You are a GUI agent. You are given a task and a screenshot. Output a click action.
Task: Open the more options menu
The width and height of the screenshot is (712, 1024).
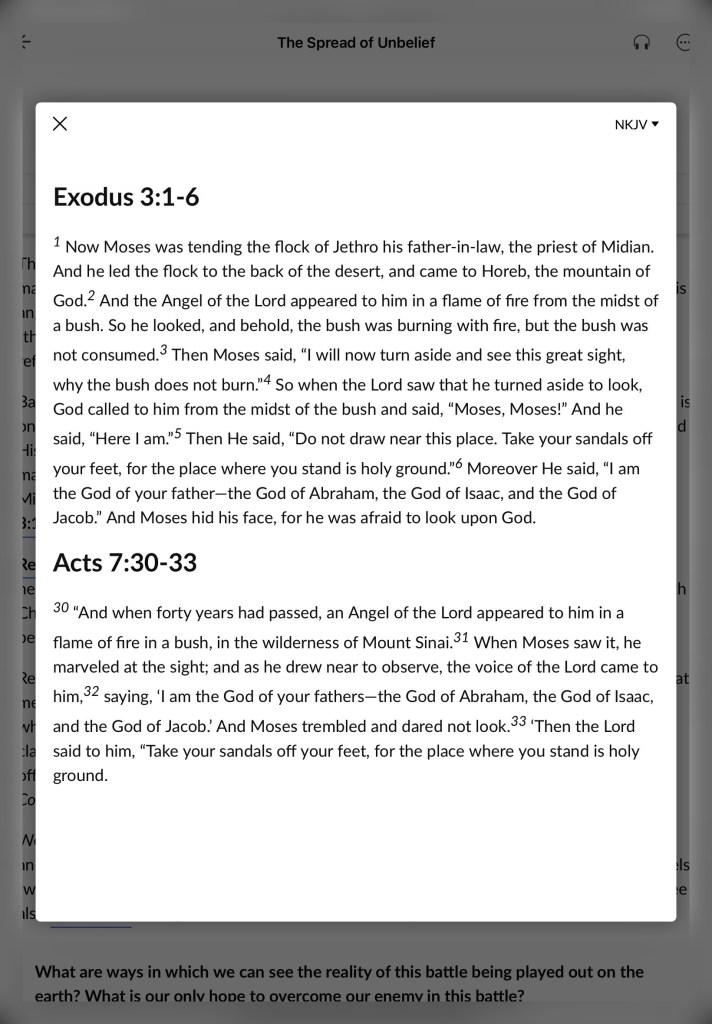click(x=685, y=42)
